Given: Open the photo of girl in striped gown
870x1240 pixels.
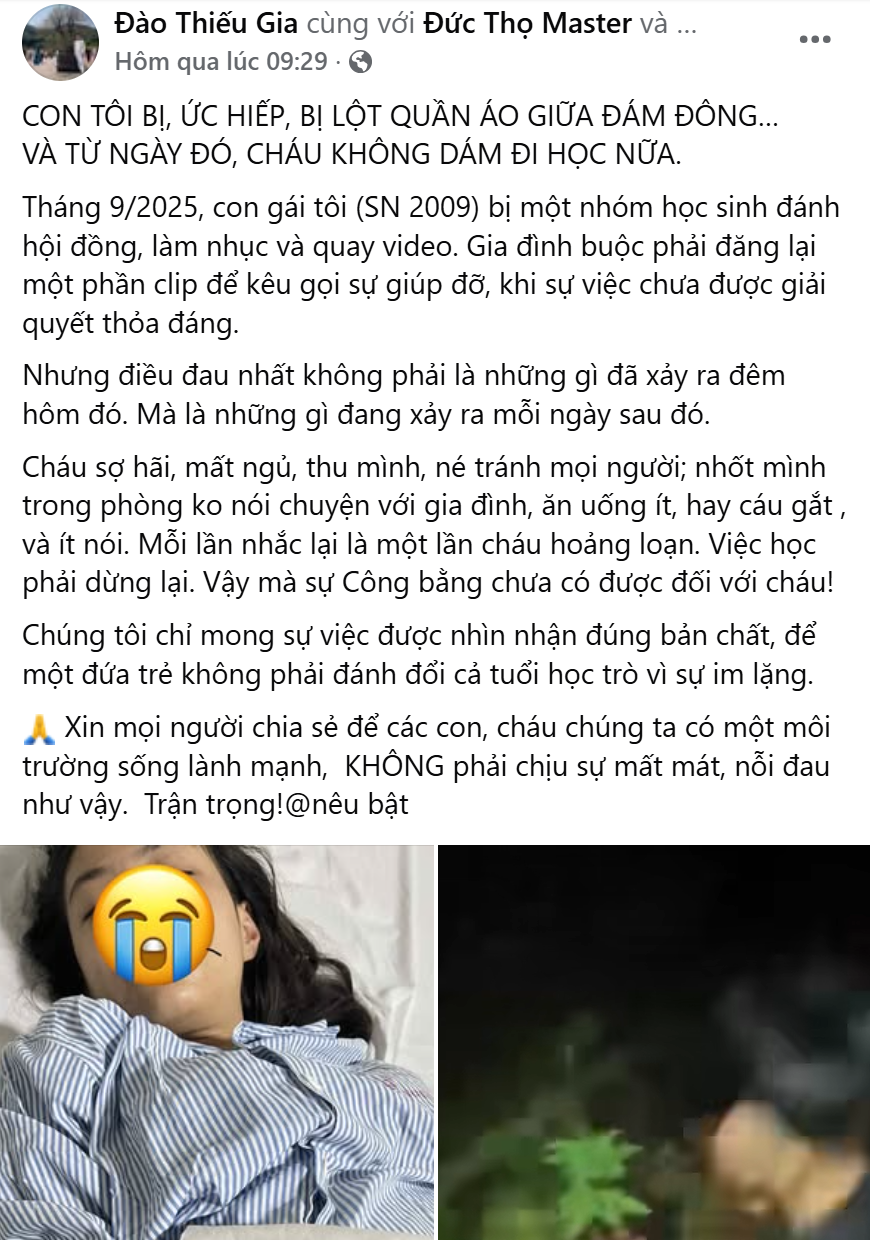Looking at the screenshot, I should coord(217,1042).
